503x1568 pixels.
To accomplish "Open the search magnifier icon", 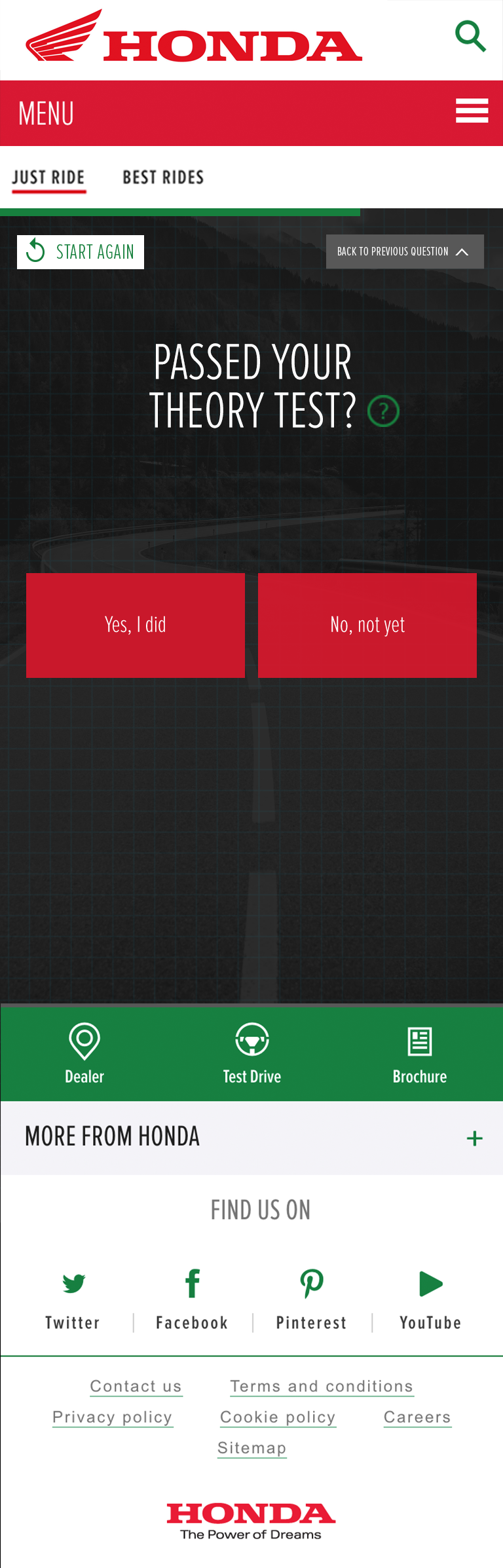I will click(x=470, y=36).
